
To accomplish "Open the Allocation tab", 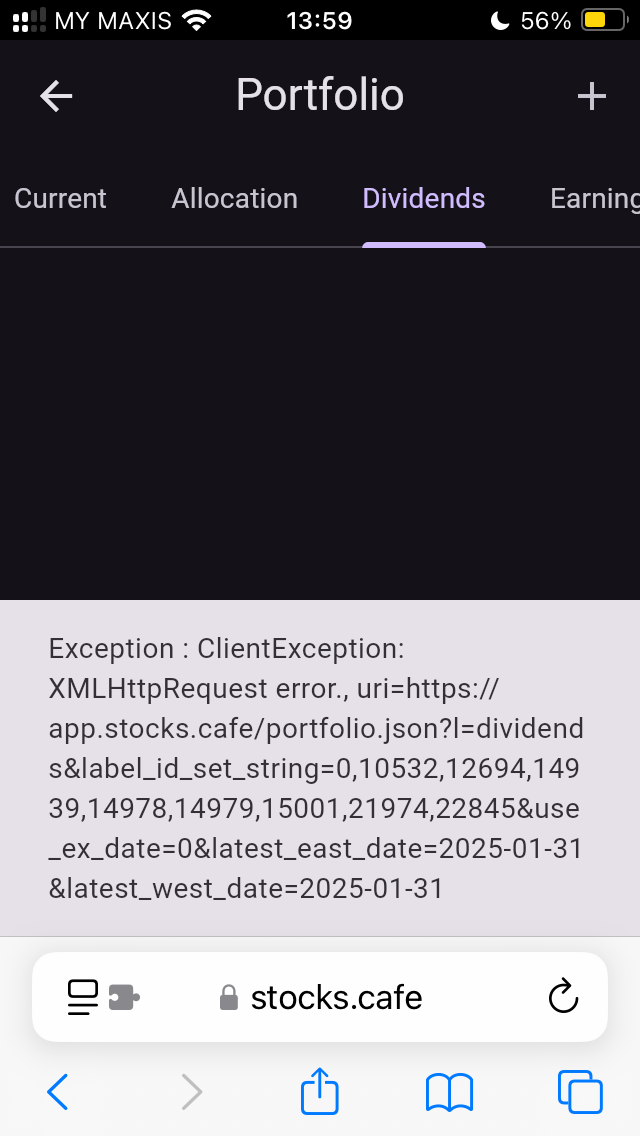I will click(x=234, y=199).
